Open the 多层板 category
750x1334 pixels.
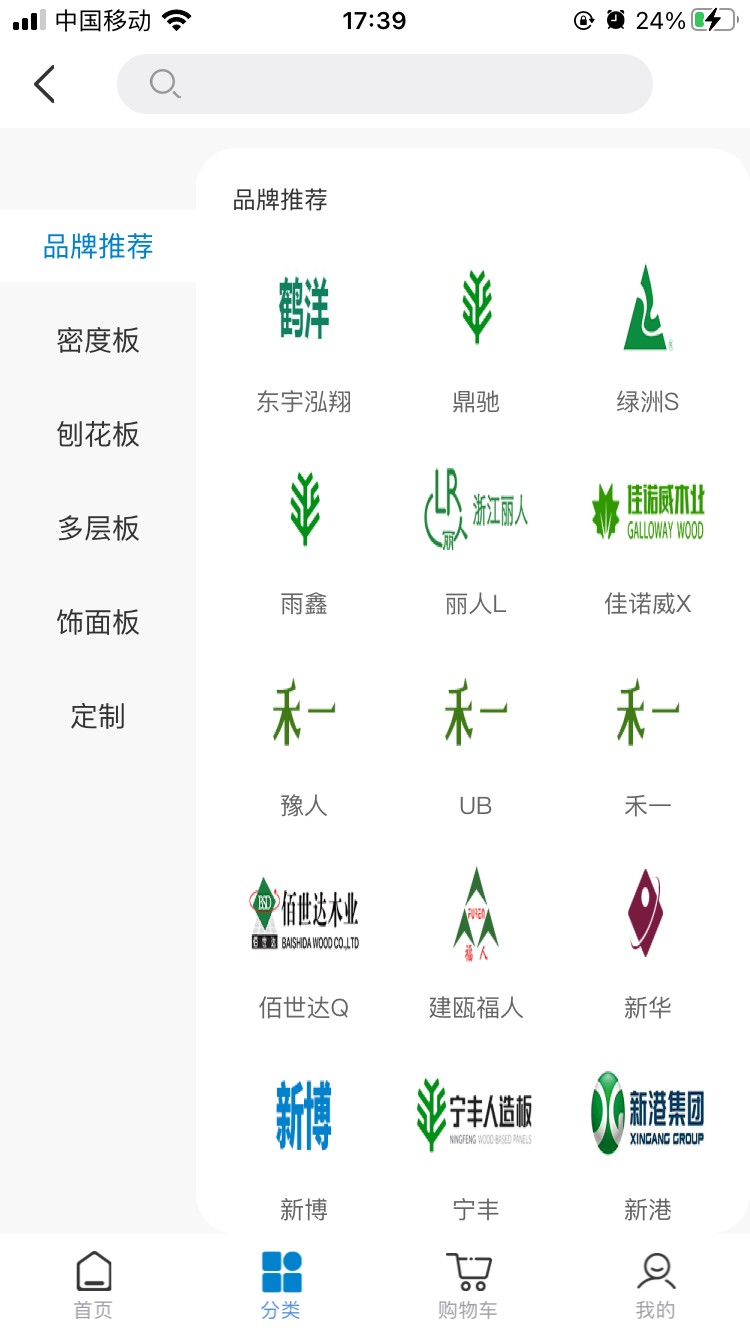click(x=98, y=529)
